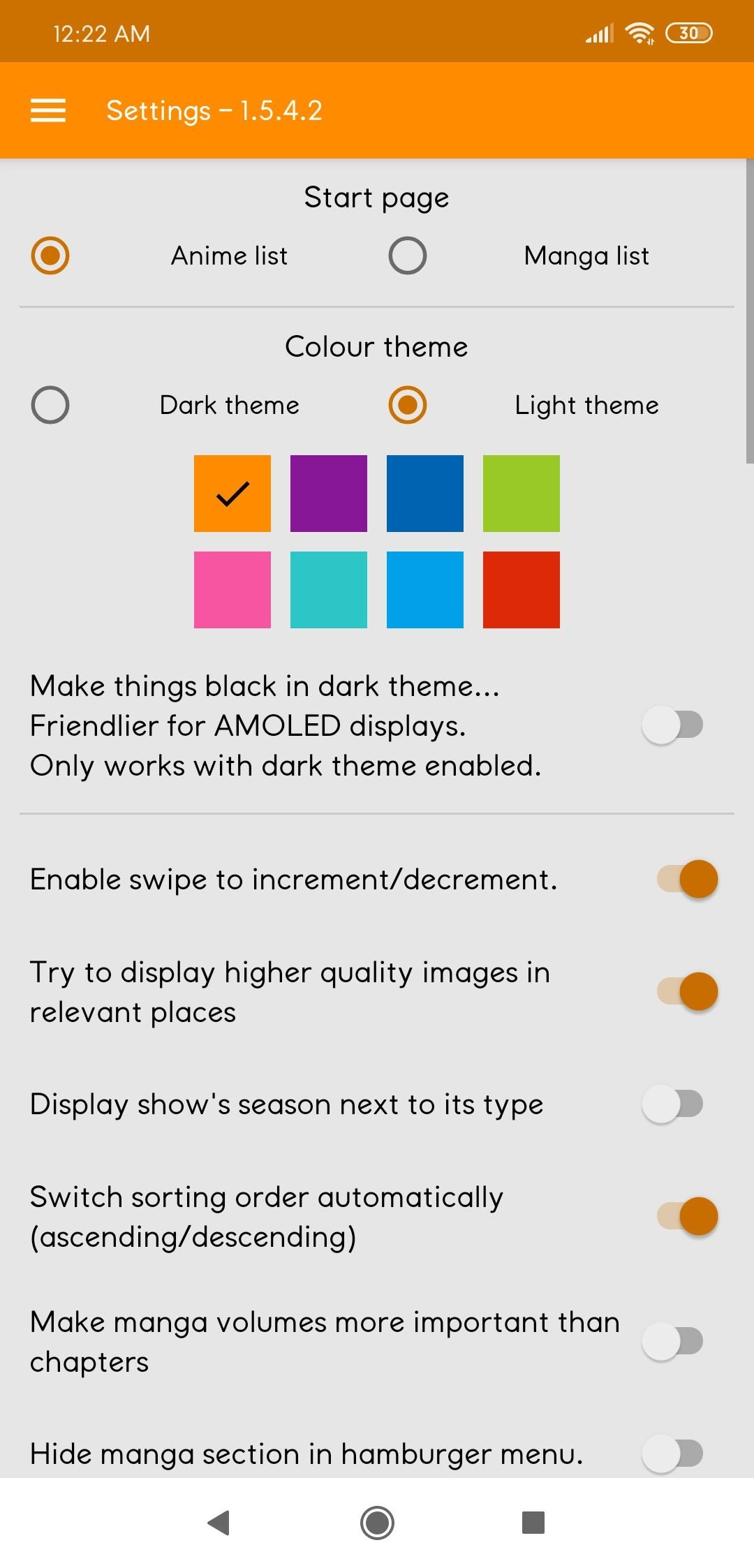The width and height of the screenshot is (754, 1568).
Task: Pick the dark blue colour swatch
Action: tap(425, 494)
